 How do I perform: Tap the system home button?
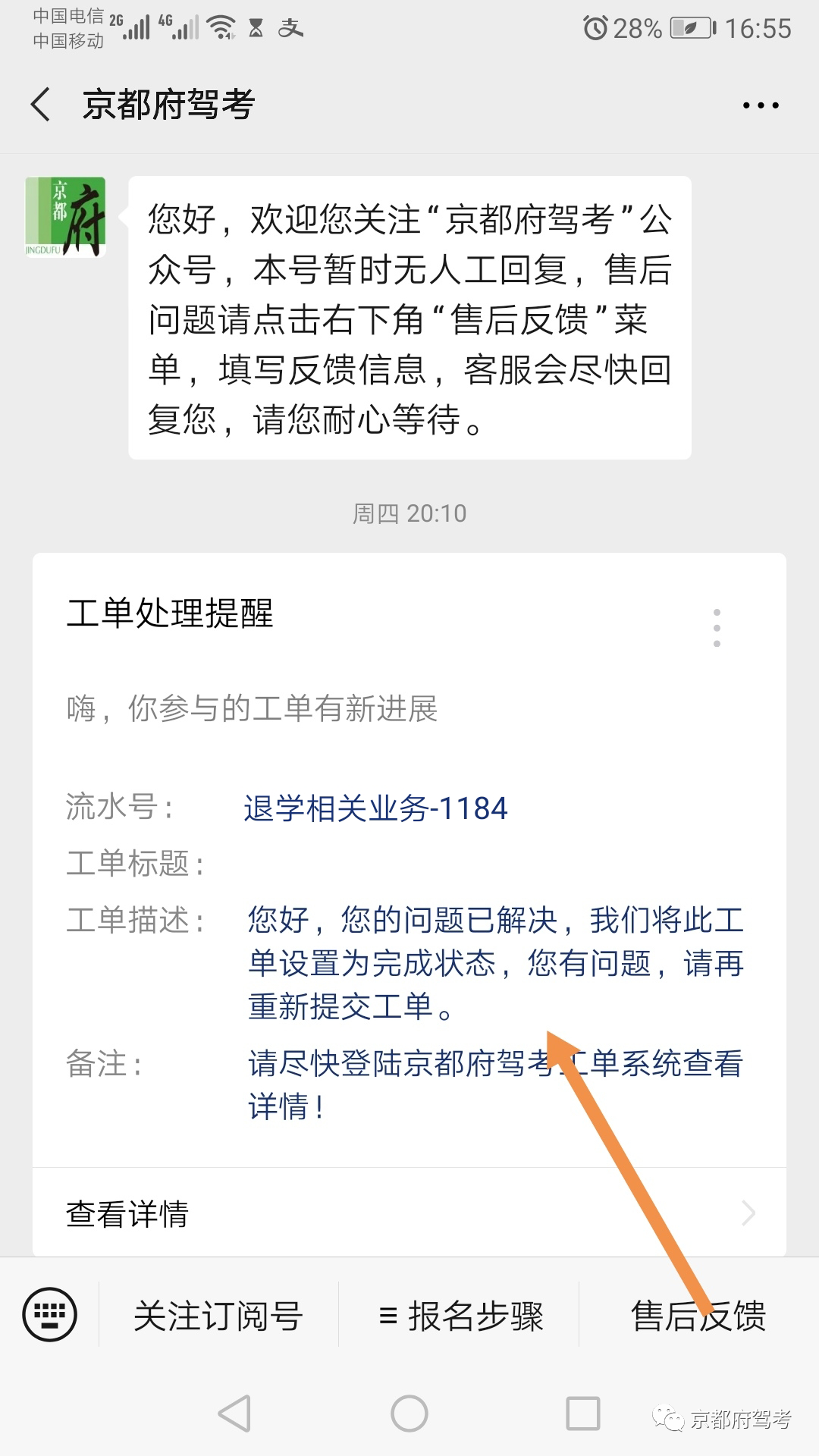(x=409, y=1414)
